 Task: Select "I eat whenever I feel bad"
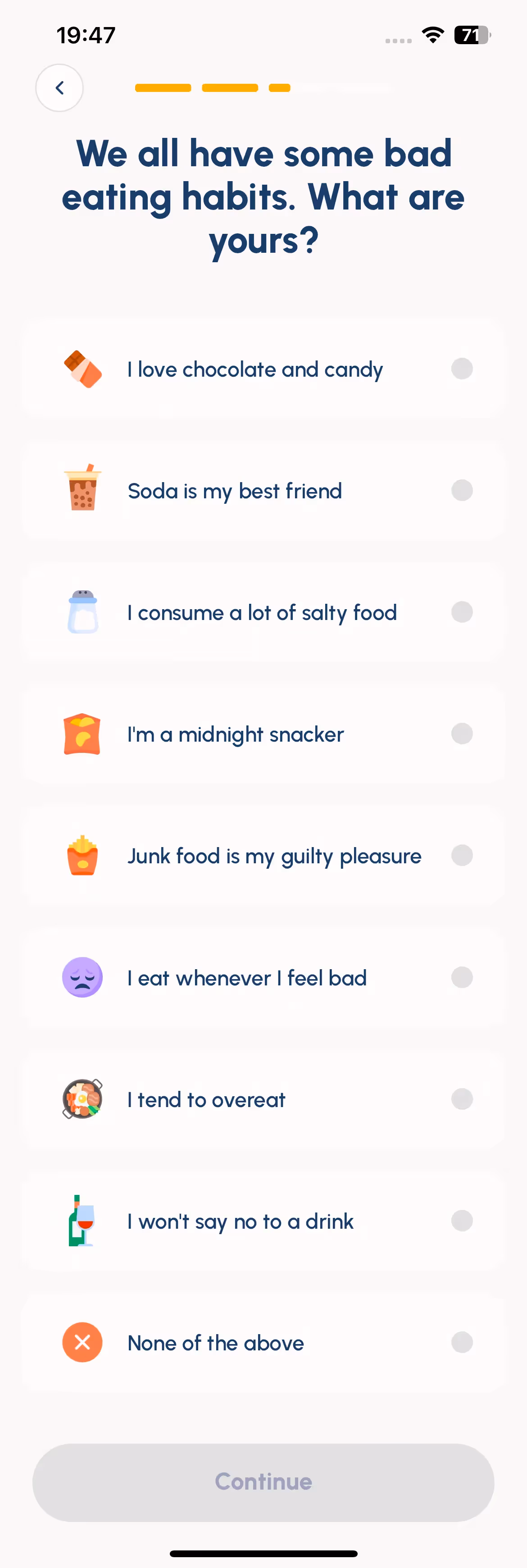tap(263, 978)
